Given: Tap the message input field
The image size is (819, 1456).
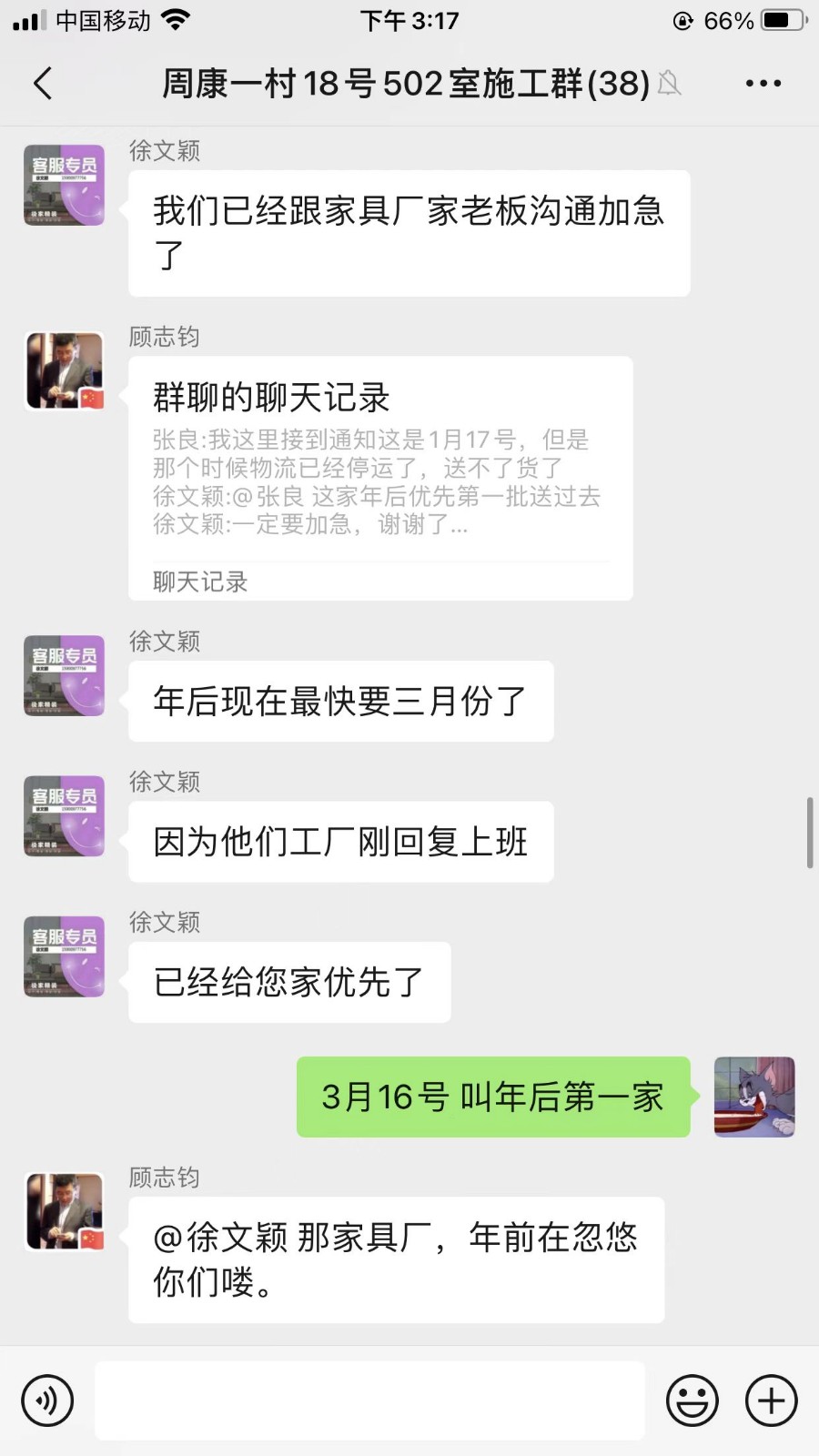Looking at the screenshot, I should (x=369, y=1400).
